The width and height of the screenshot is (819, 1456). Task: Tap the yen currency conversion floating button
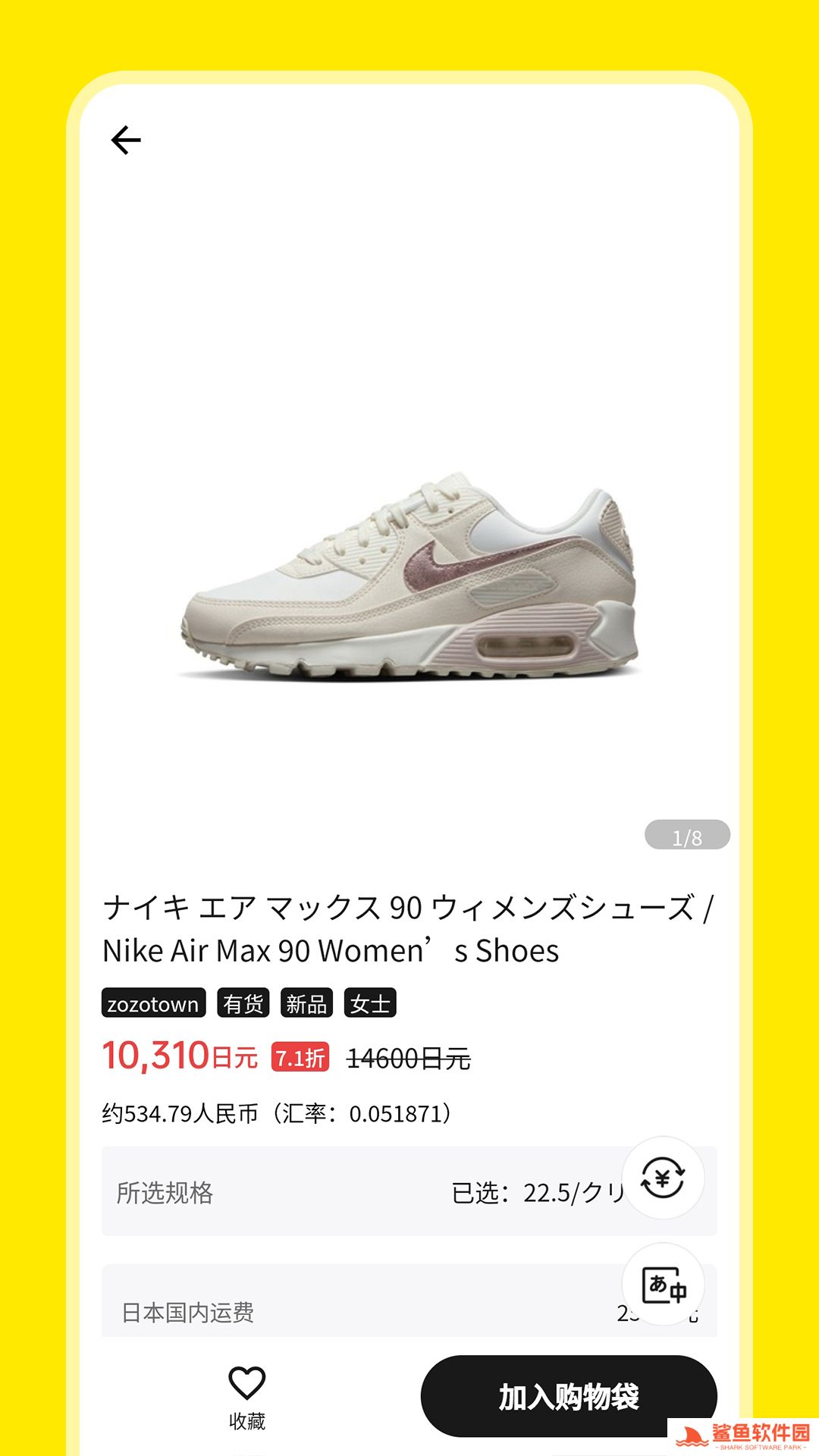tap(663, 1178)
